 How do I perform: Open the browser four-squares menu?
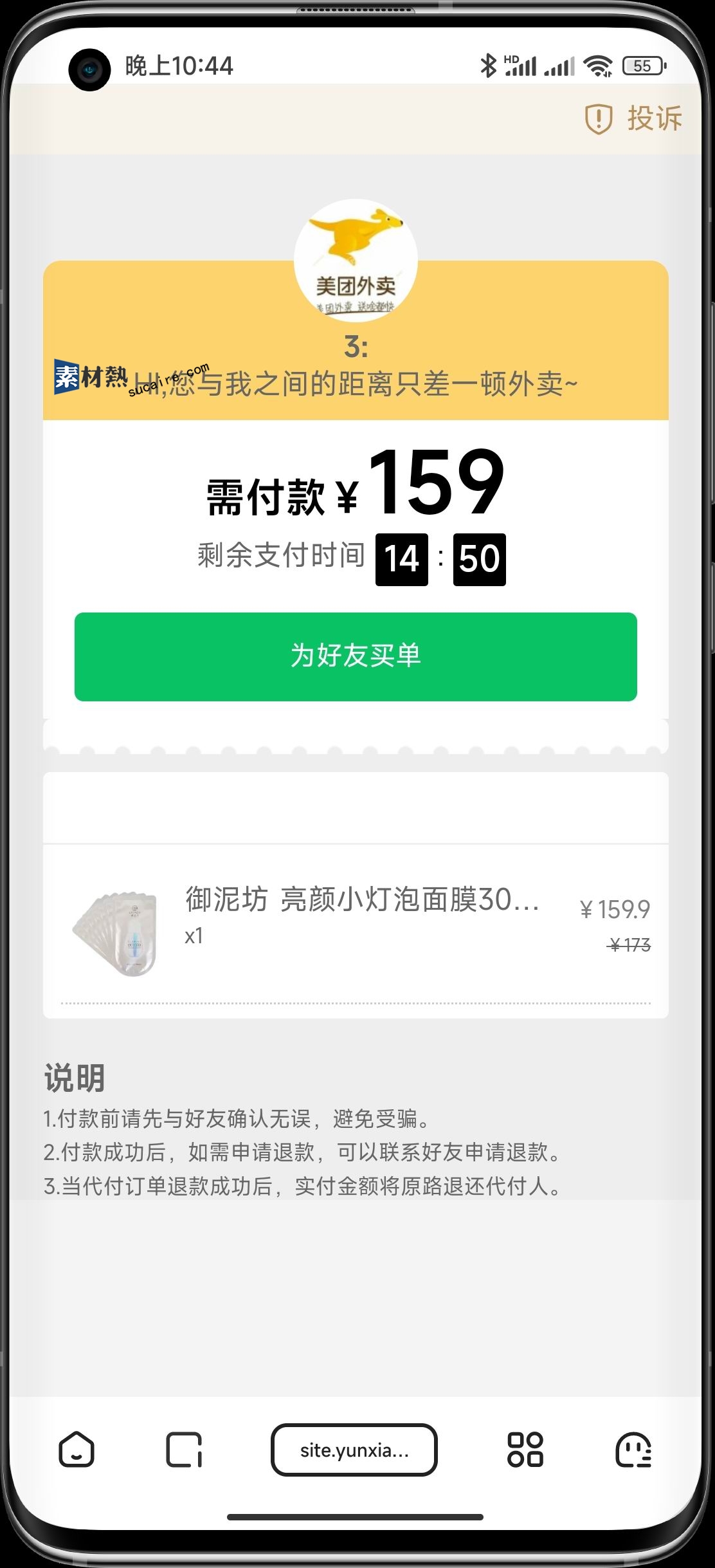pyautogui.click(x=525, y=1450)
